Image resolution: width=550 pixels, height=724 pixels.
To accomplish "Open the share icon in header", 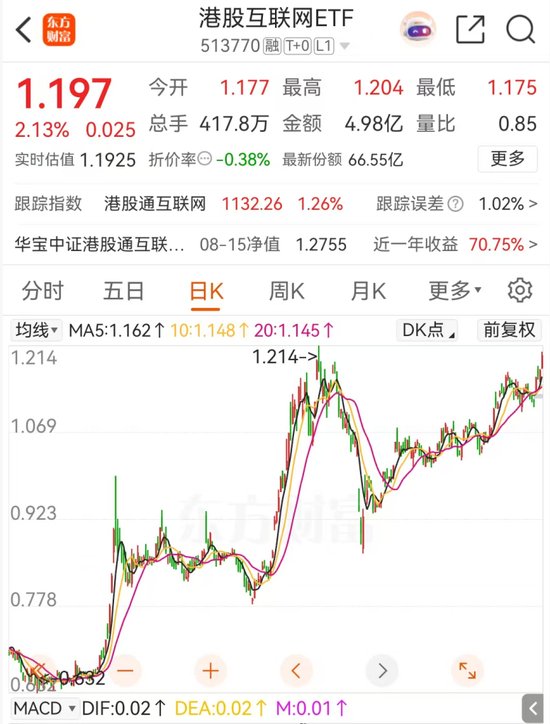I will tap(470, 29).
